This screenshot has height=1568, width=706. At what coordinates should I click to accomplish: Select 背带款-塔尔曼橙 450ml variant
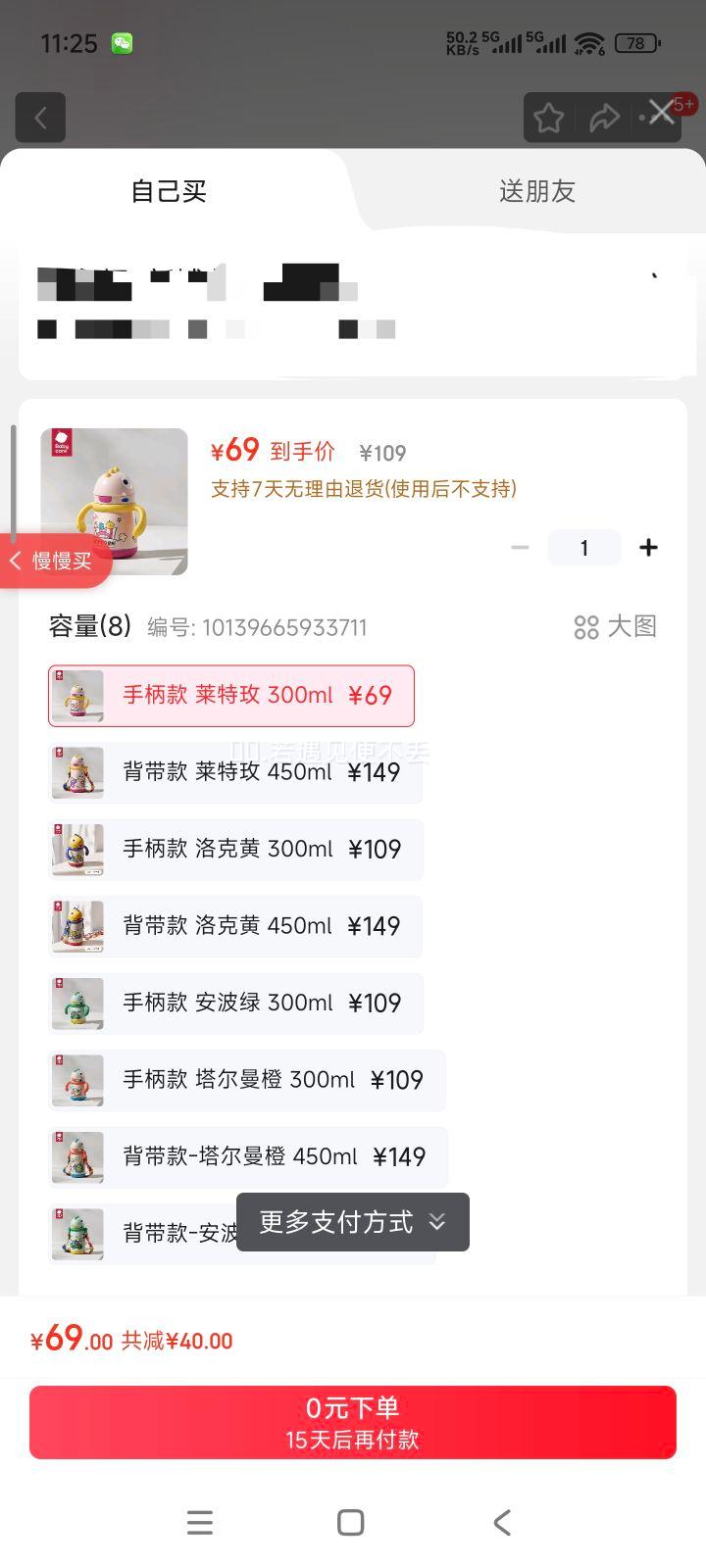[x=248, y=1157]
